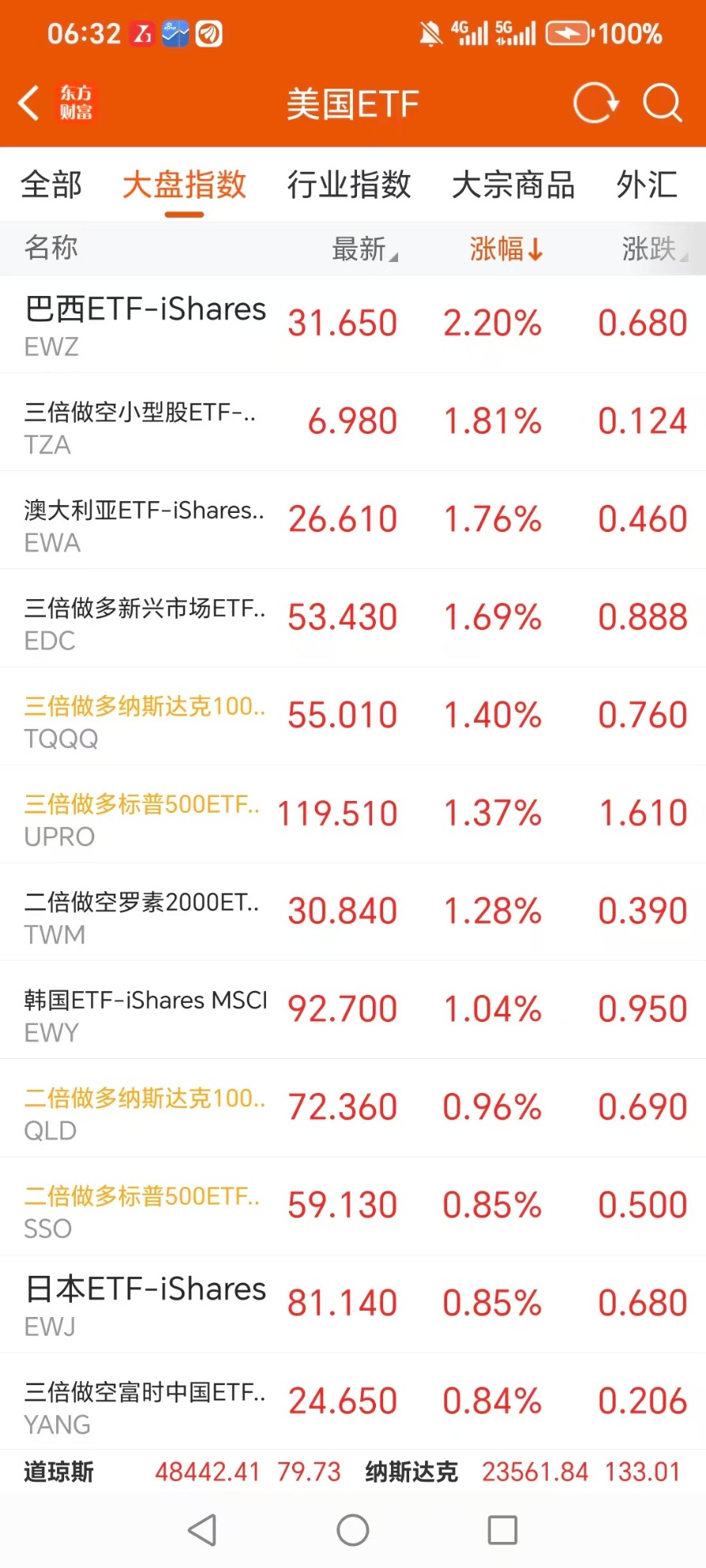Go back via the top-left arrow
Viewport: 706px width, 1568px height.
tap(29, 103)
